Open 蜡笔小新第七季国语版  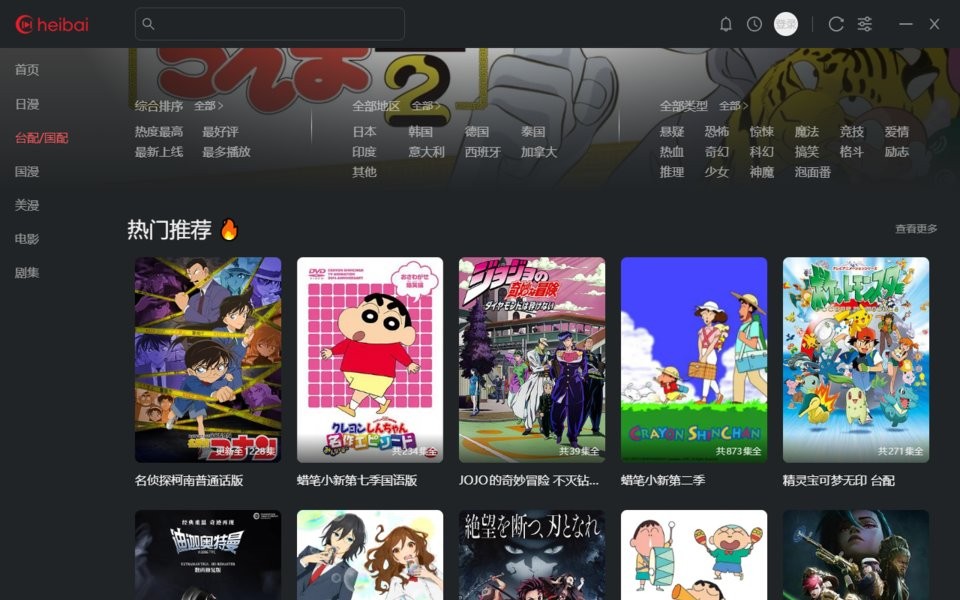click(370, 360)
